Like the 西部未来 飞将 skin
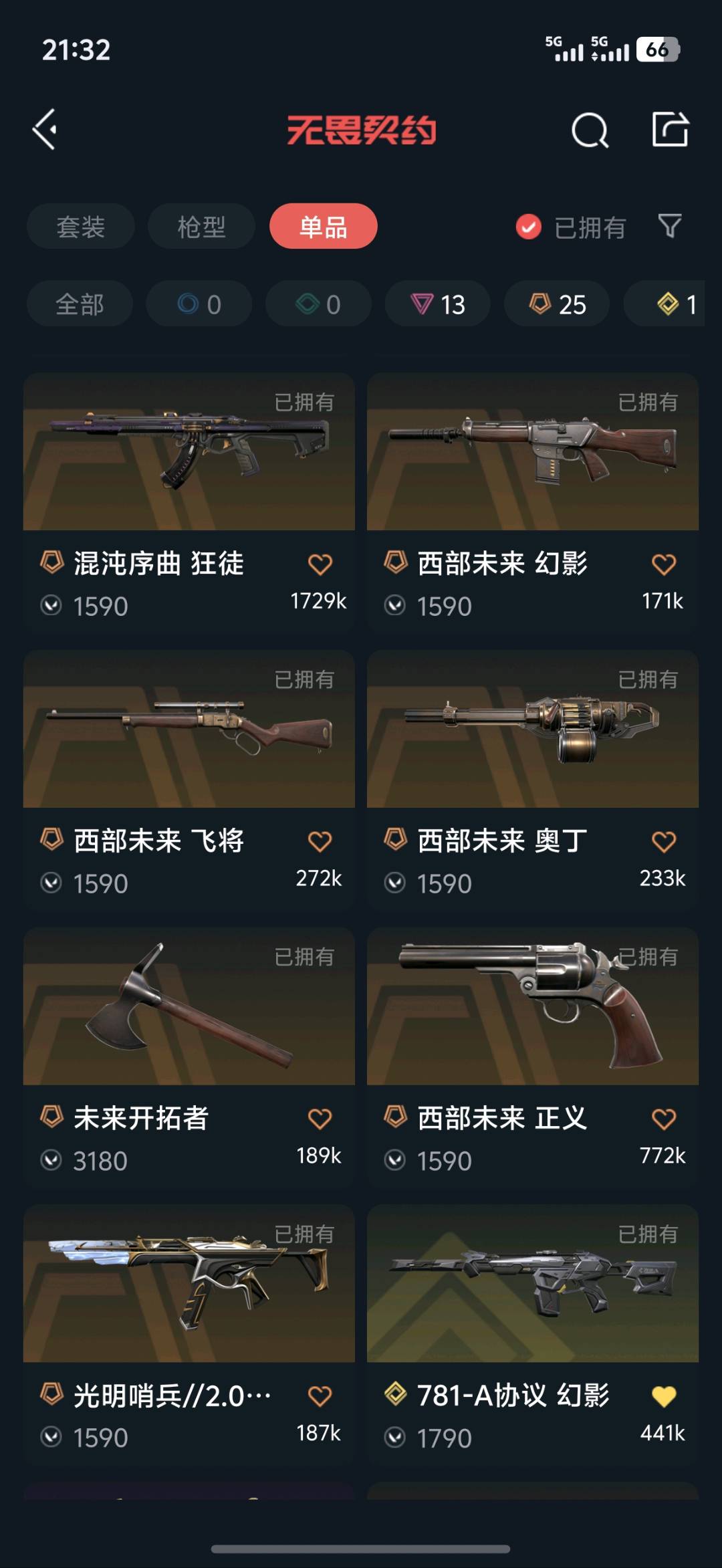The width and height of the screenshot is (722, 1568). click(x=320, y=842)
